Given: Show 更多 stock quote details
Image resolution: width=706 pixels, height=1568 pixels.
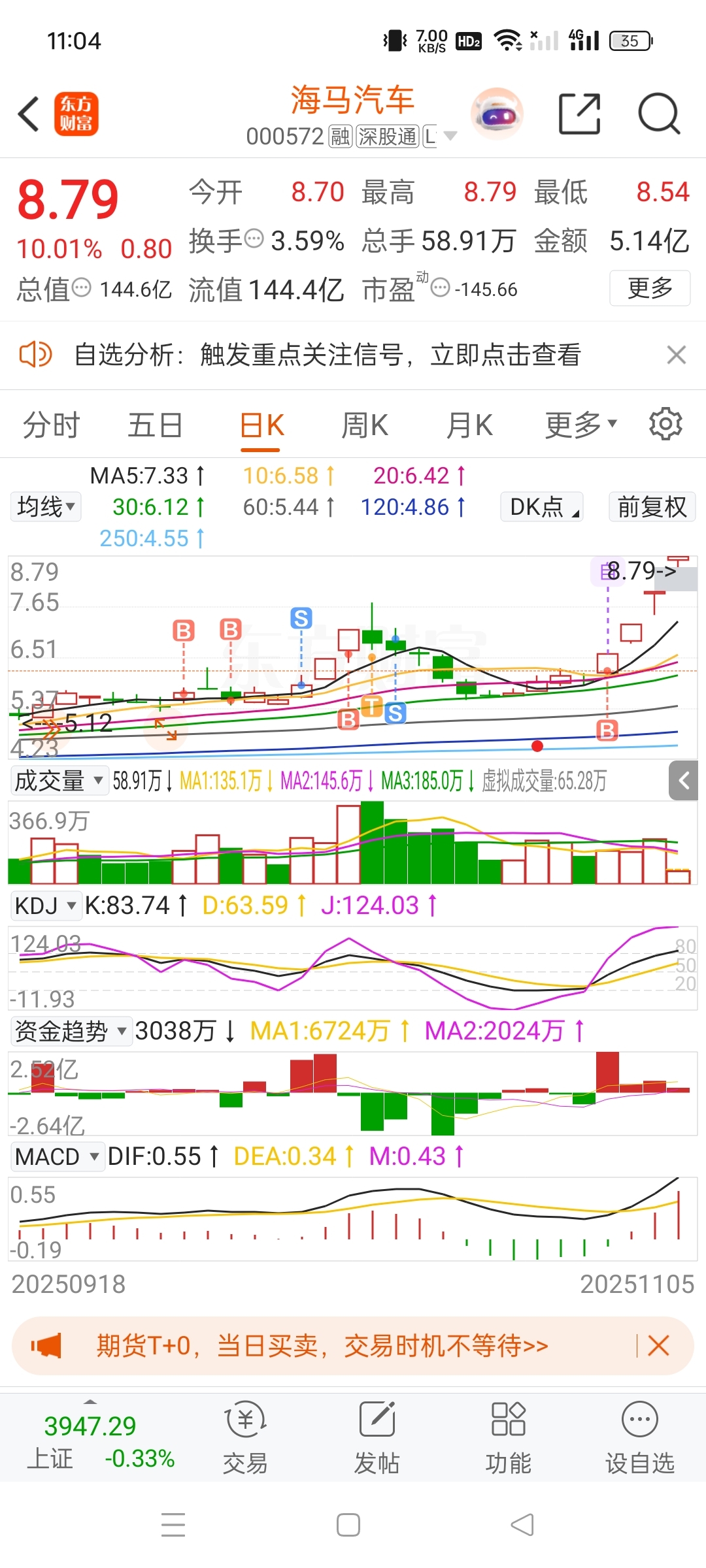Looking at the screenshot, I should pos(650,288).
